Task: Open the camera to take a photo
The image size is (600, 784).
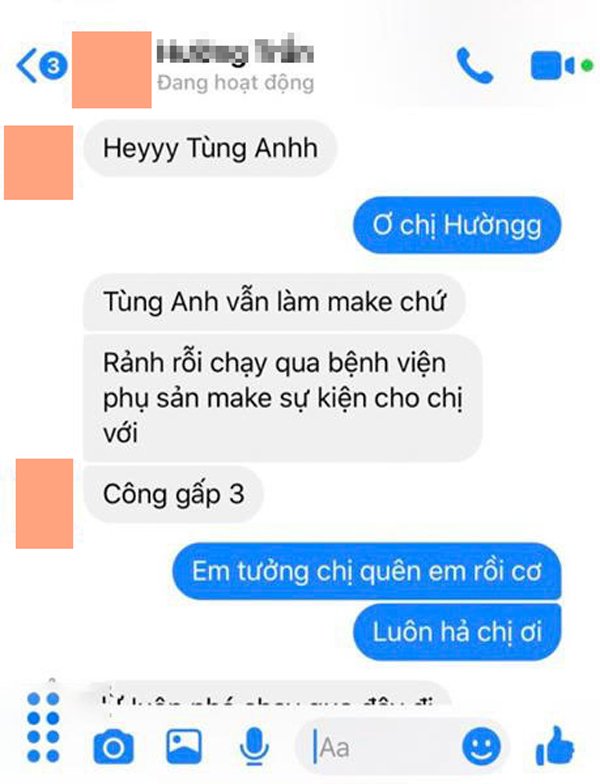Action: [113, 746]
